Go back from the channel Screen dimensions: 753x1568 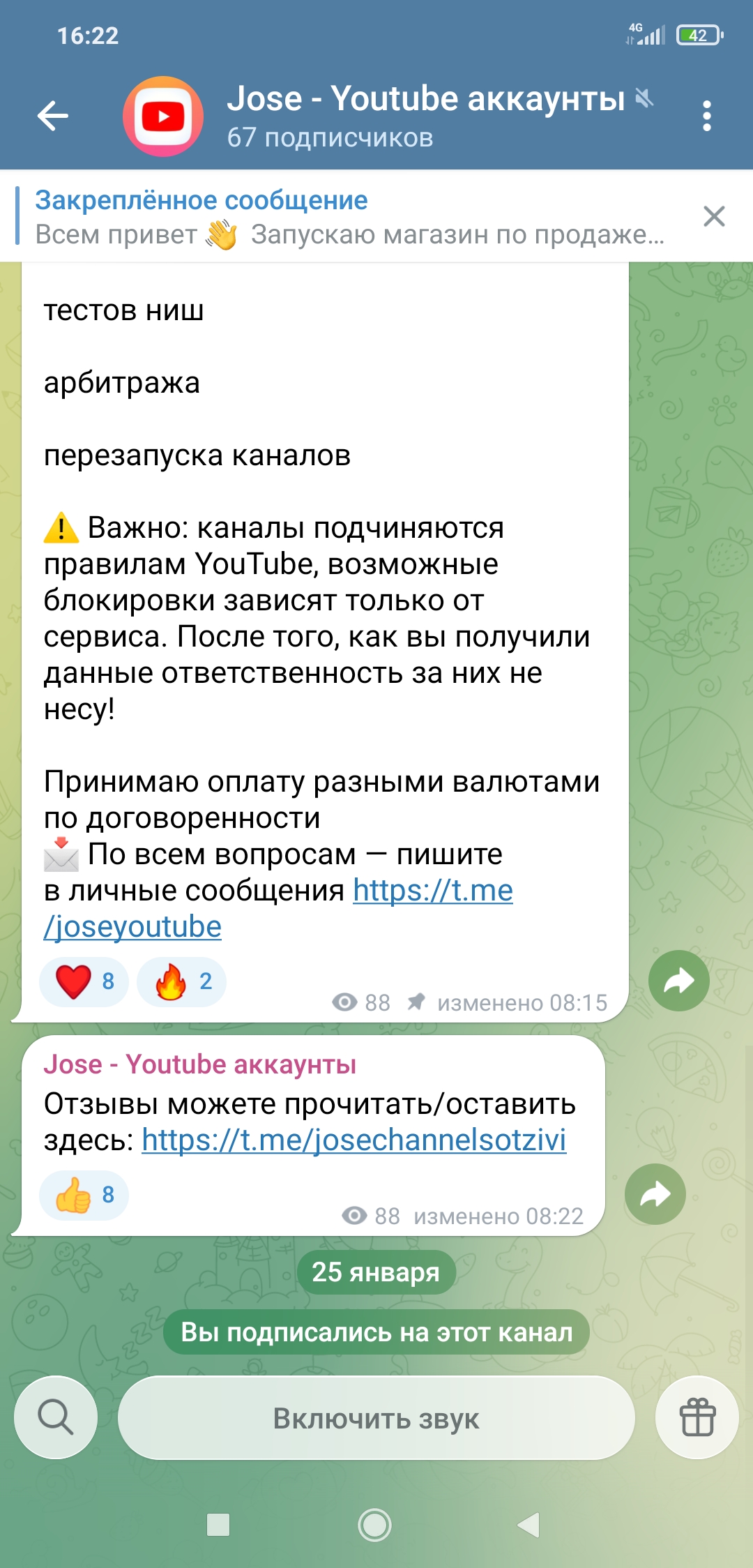[x=53, y=116]
